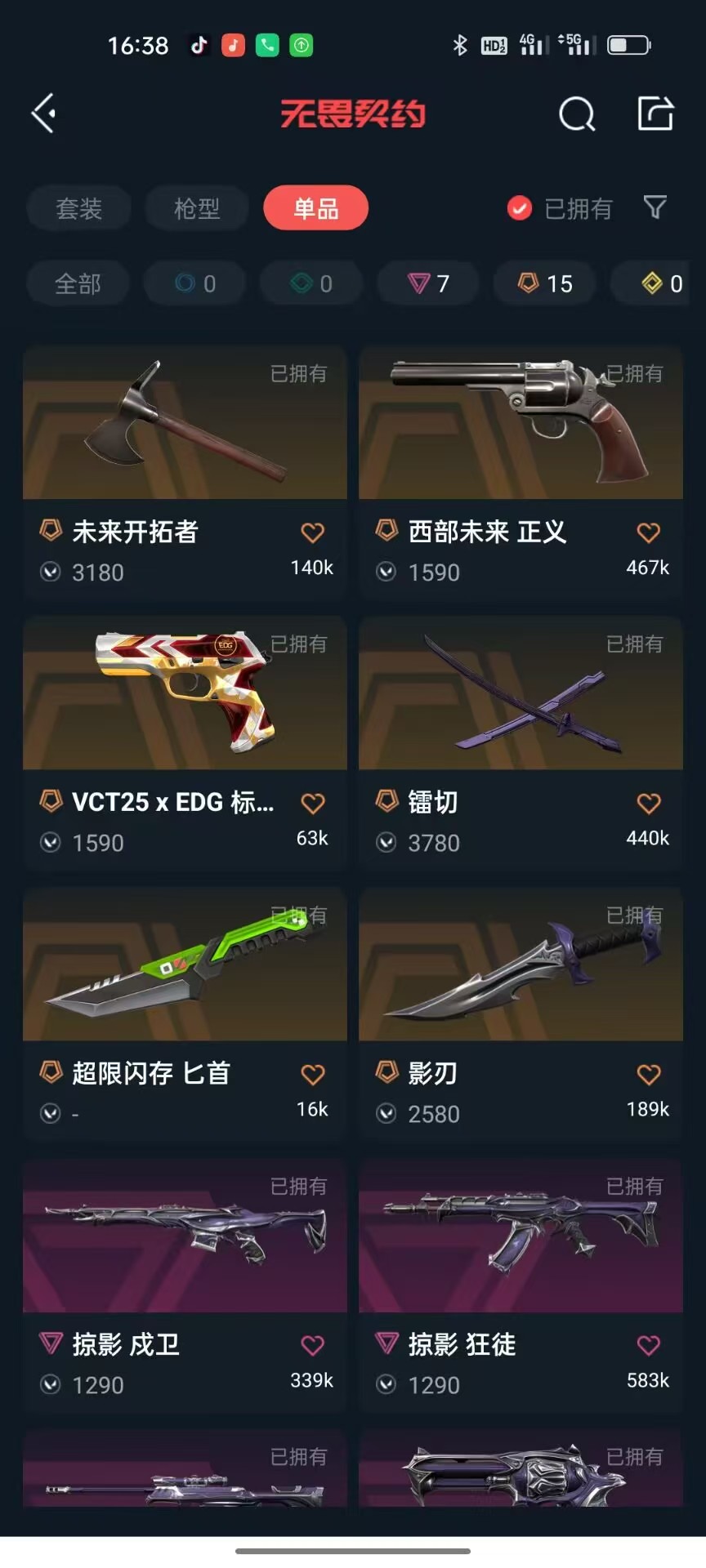
Task: Switch to the 枪型 tab
Action: point(197,208)
